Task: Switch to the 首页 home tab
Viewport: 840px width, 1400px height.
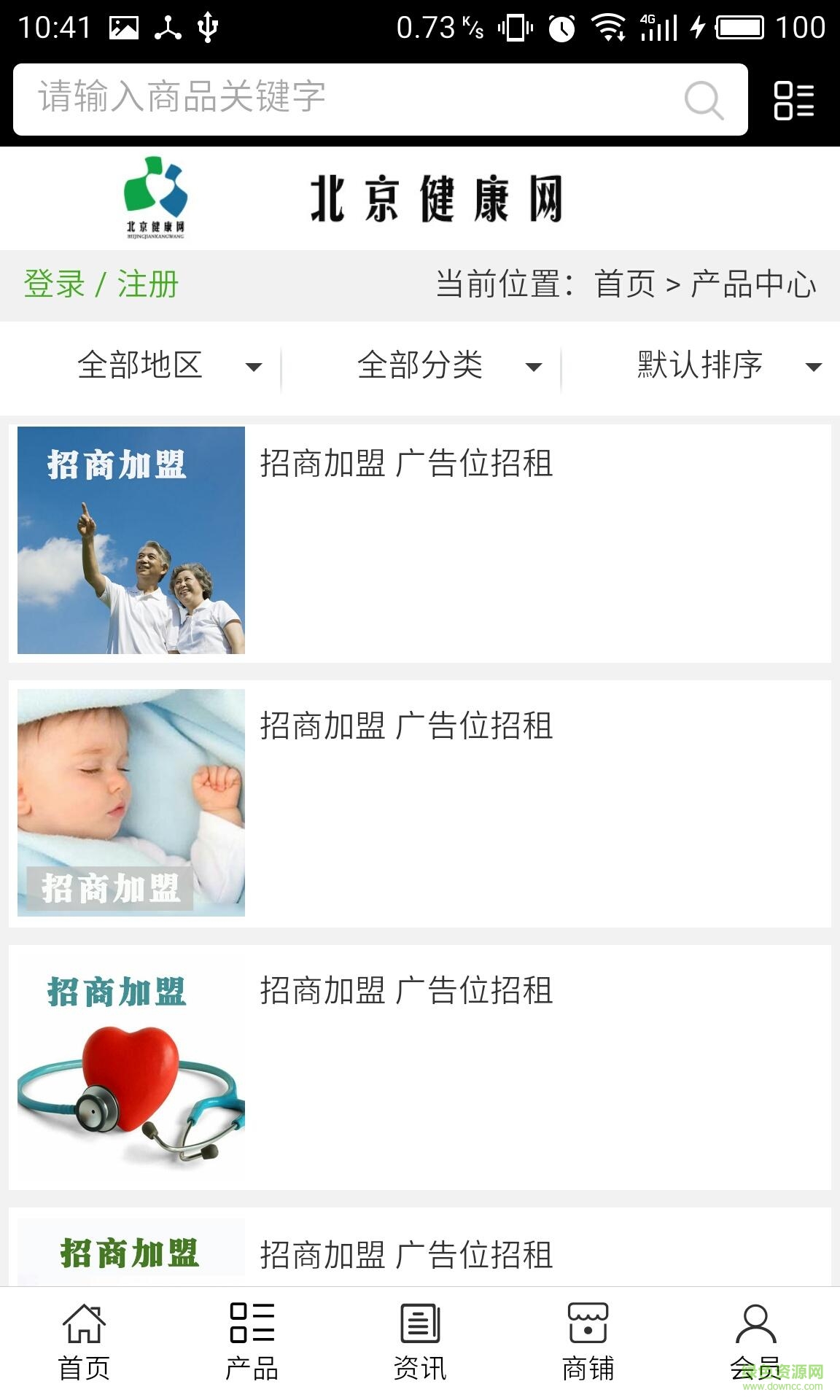Action: [84, 1342]
